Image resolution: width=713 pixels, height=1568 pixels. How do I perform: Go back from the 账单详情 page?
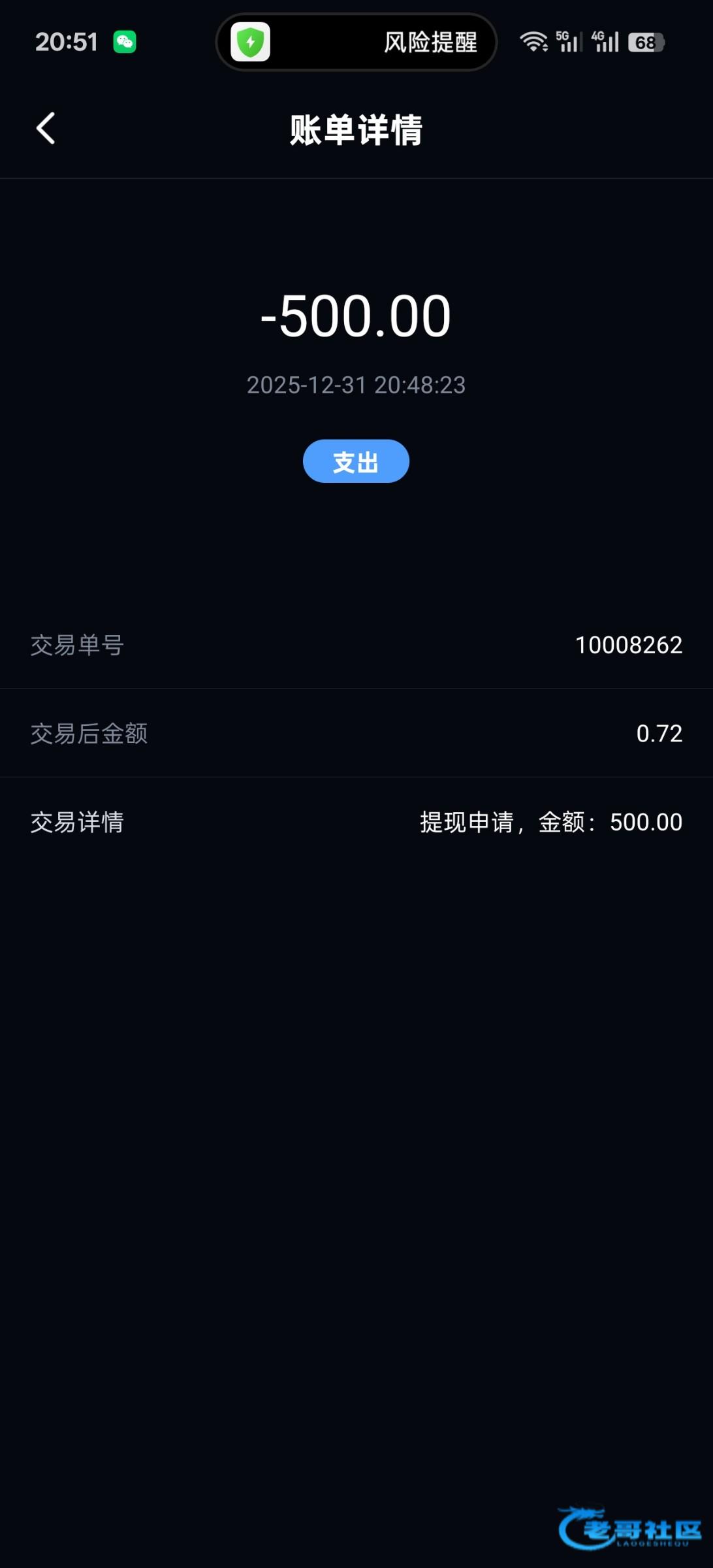[46, 128]
